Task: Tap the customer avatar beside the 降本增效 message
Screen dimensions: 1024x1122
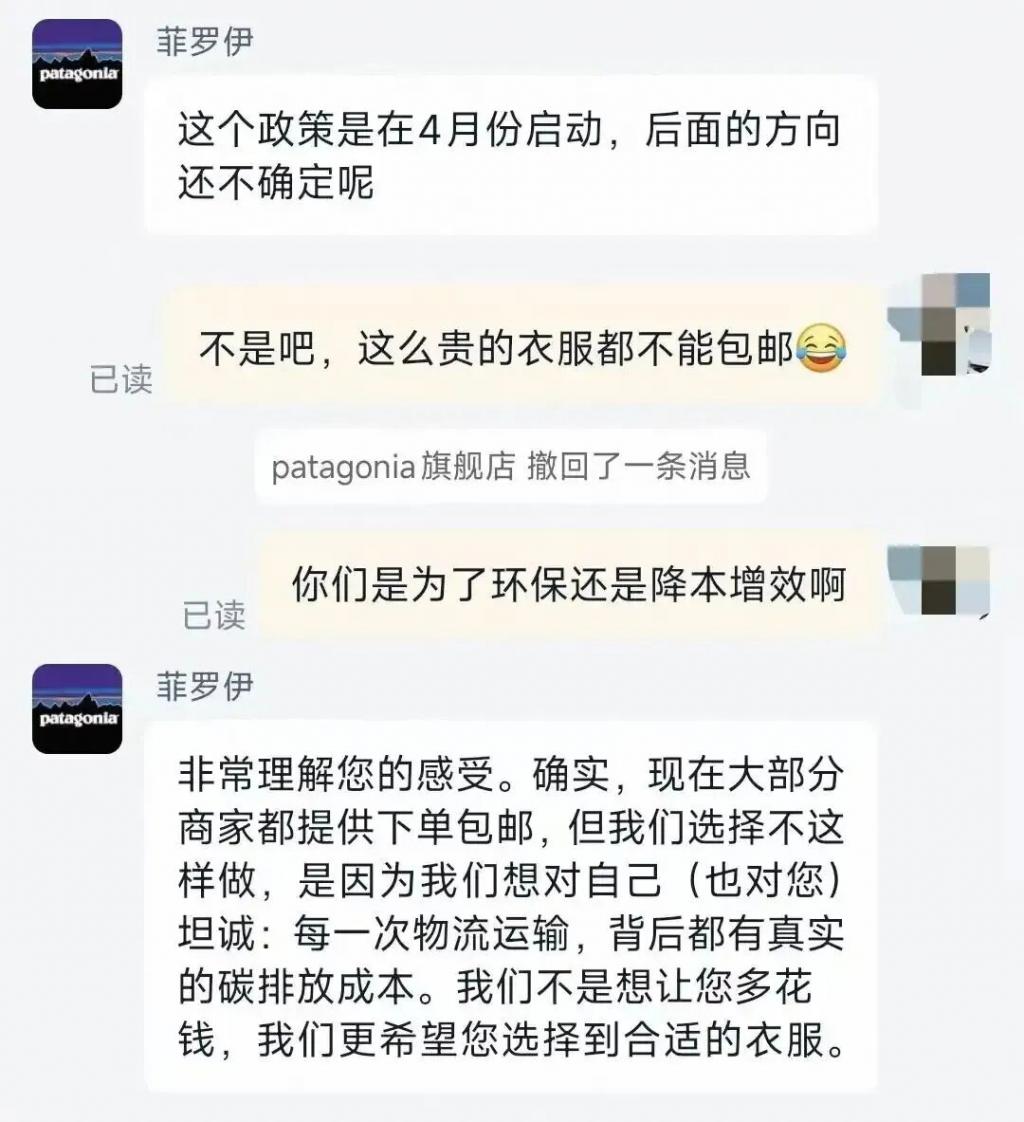Action: click(940, 582)
